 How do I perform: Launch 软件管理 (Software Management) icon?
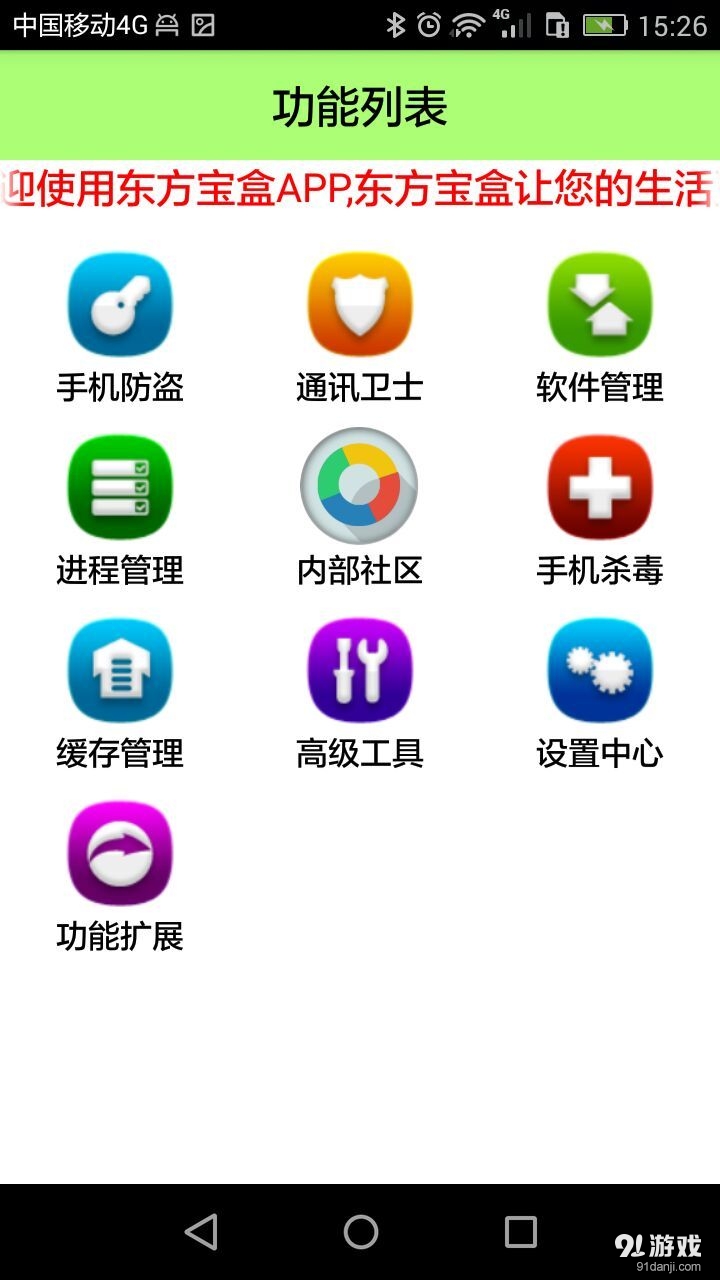click(x=600, y=303)
